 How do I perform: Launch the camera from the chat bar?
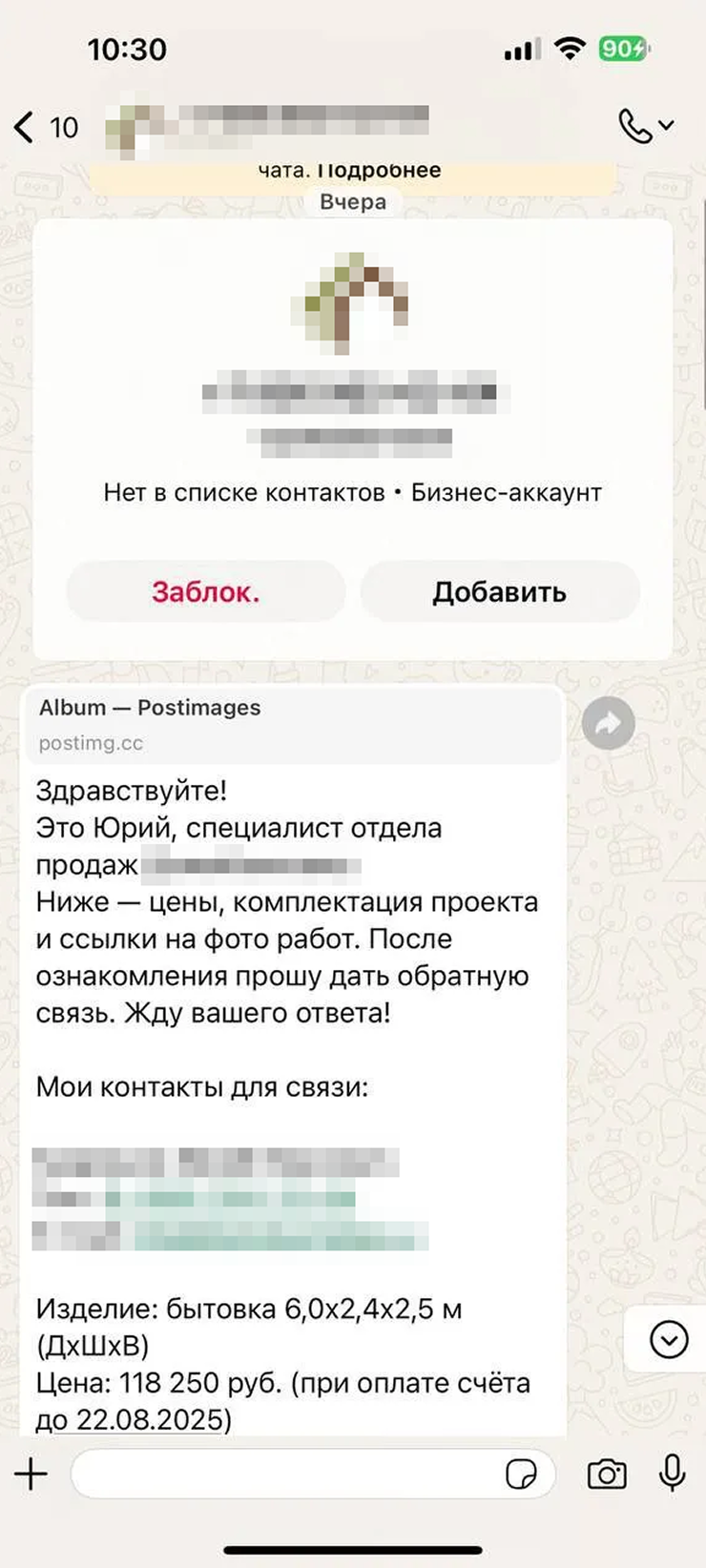click(607, 1475)
